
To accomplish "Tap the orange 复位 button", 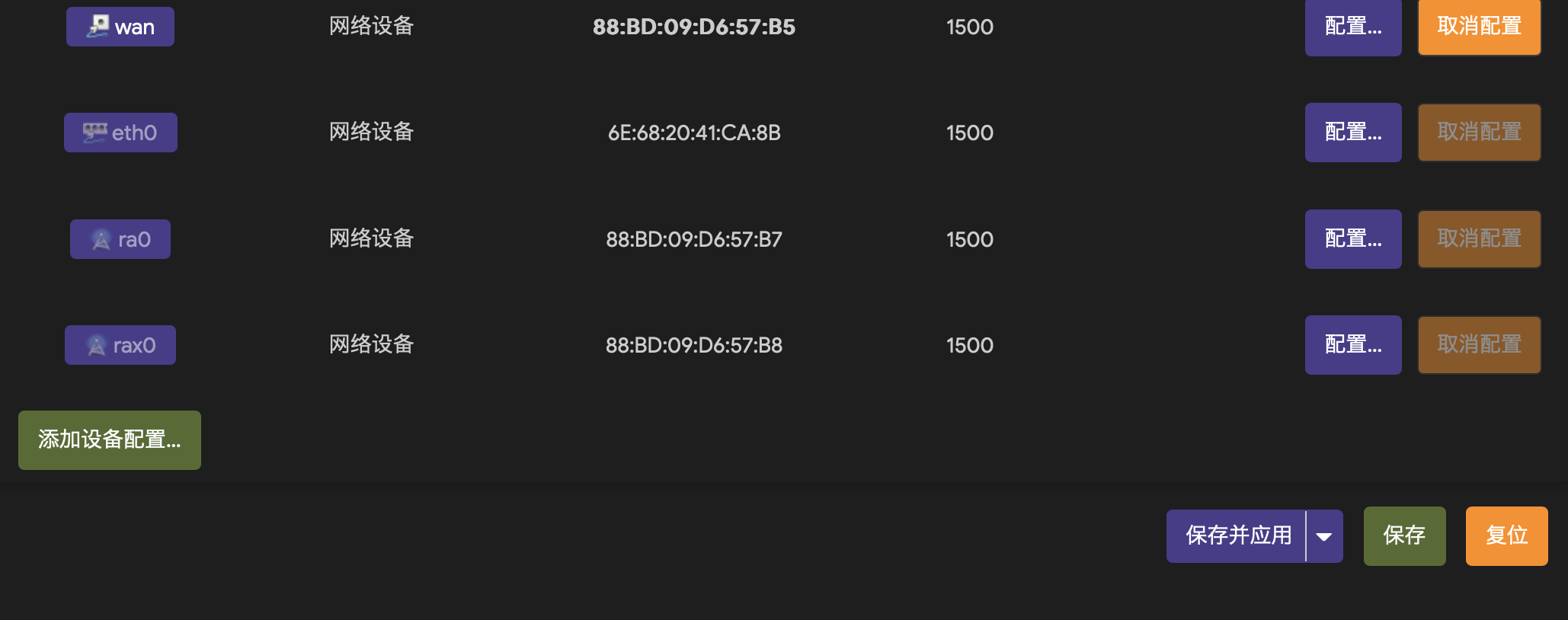I will click(x=1506, y=536).
